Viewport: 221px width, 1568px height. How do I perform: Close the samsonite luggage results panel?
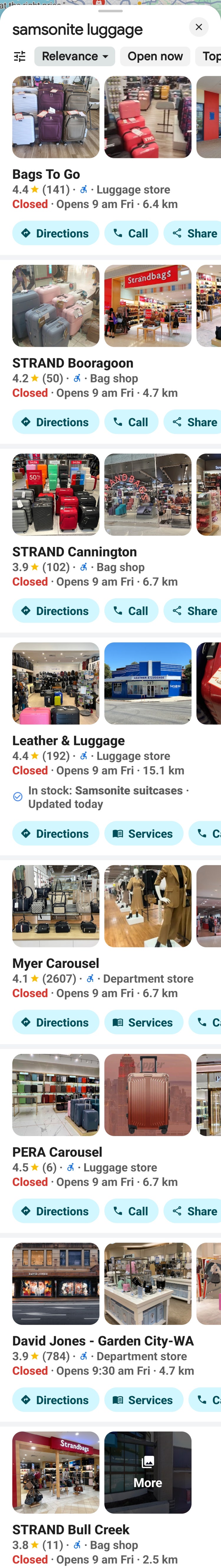coord(199,27)
